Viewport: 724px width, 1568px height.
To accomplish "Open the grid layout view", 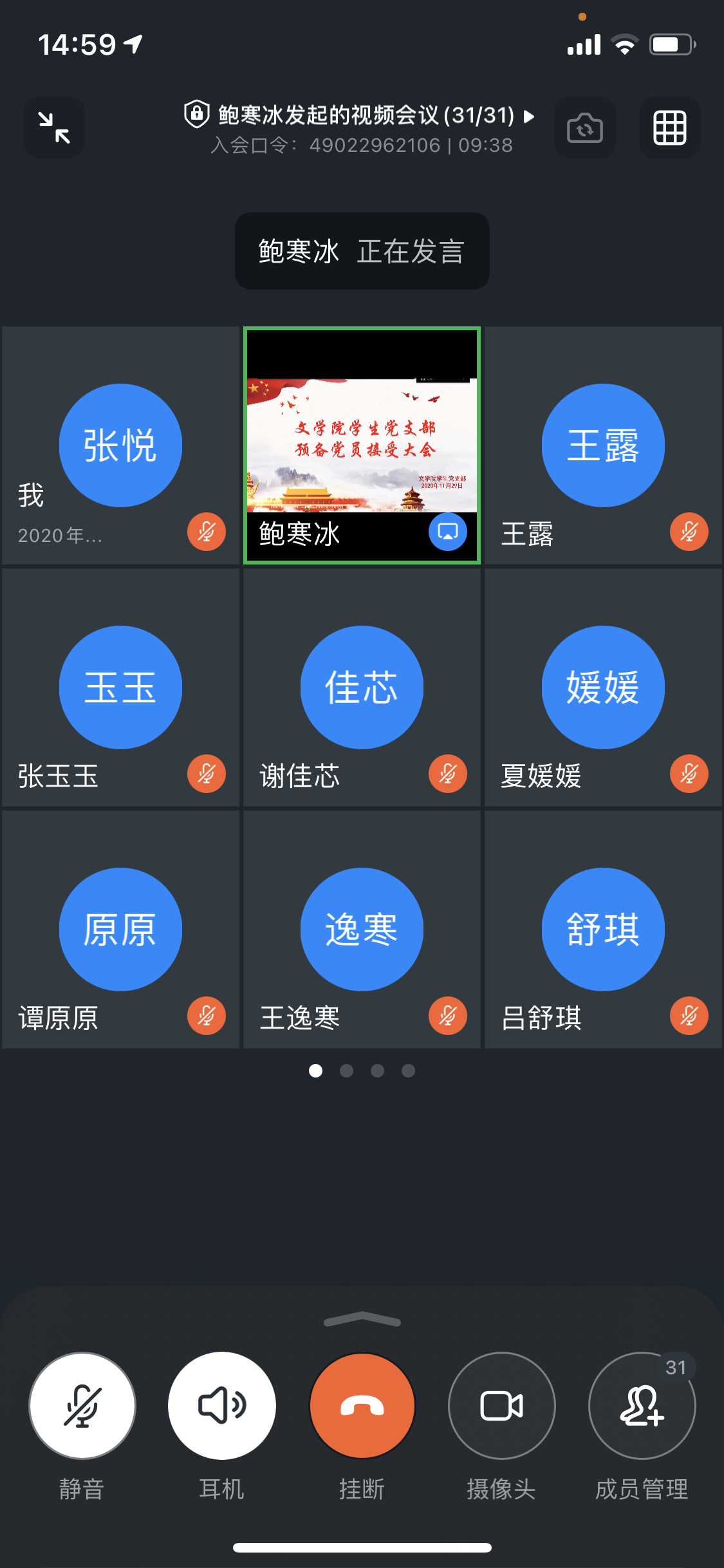I will coord(669,127).
